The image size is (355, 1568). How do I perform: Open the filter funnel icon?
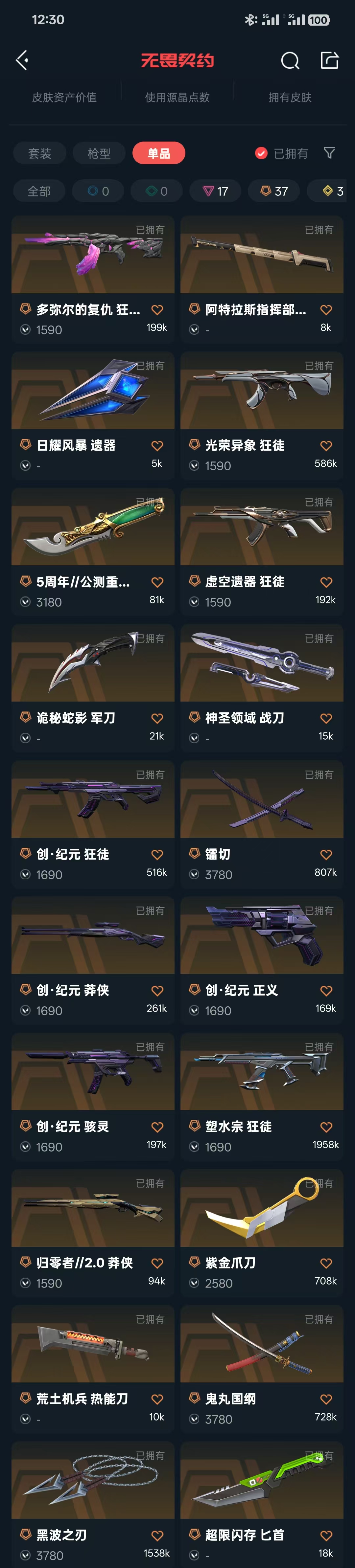(x=329, y=153)
